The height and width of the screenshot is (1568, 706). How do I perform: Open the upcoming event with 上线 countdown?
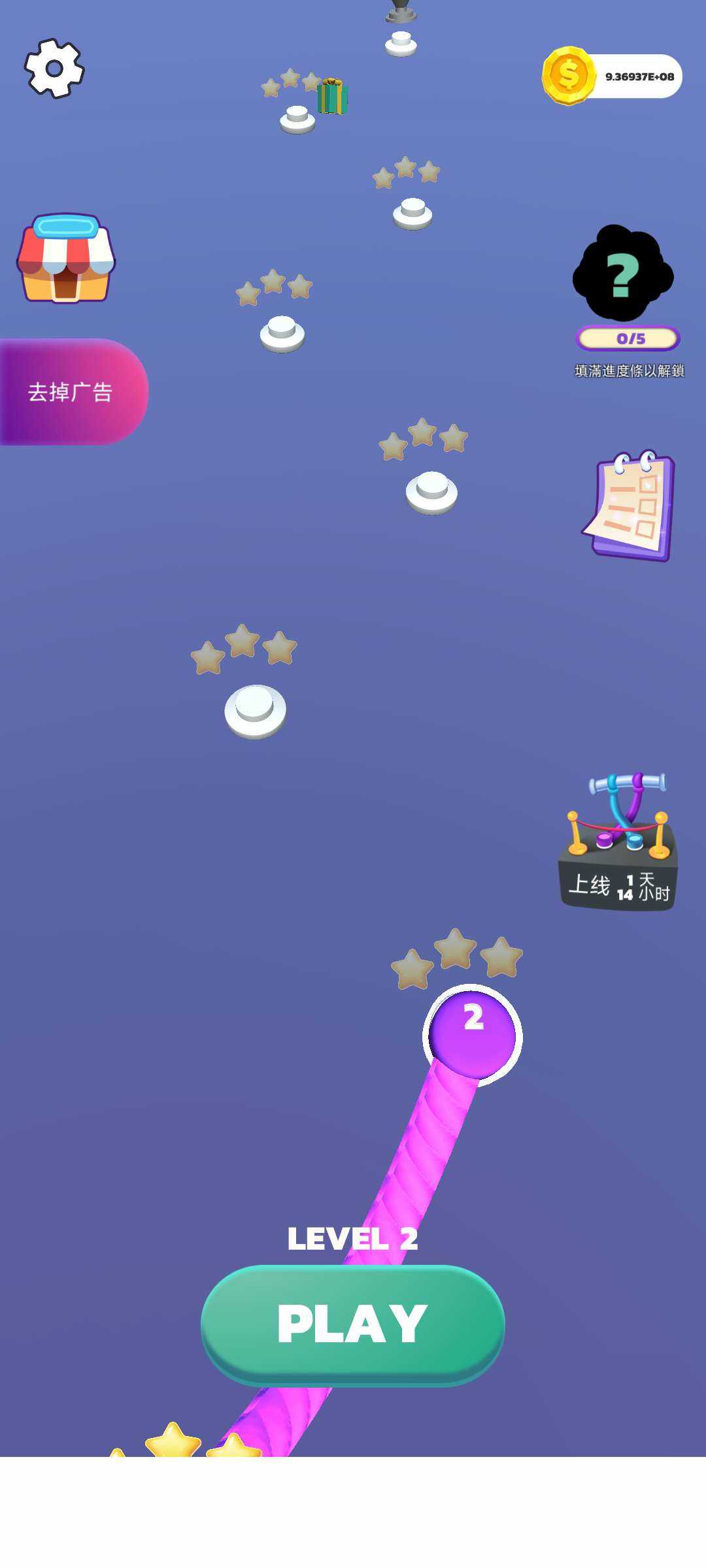(x=618, y=843)
